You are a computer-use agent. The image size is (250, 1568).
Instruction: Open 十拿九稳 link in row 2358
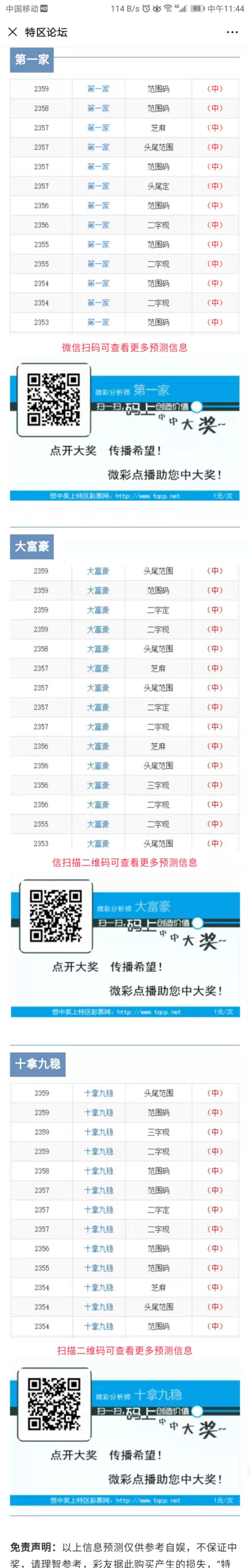pos(99,1171)
